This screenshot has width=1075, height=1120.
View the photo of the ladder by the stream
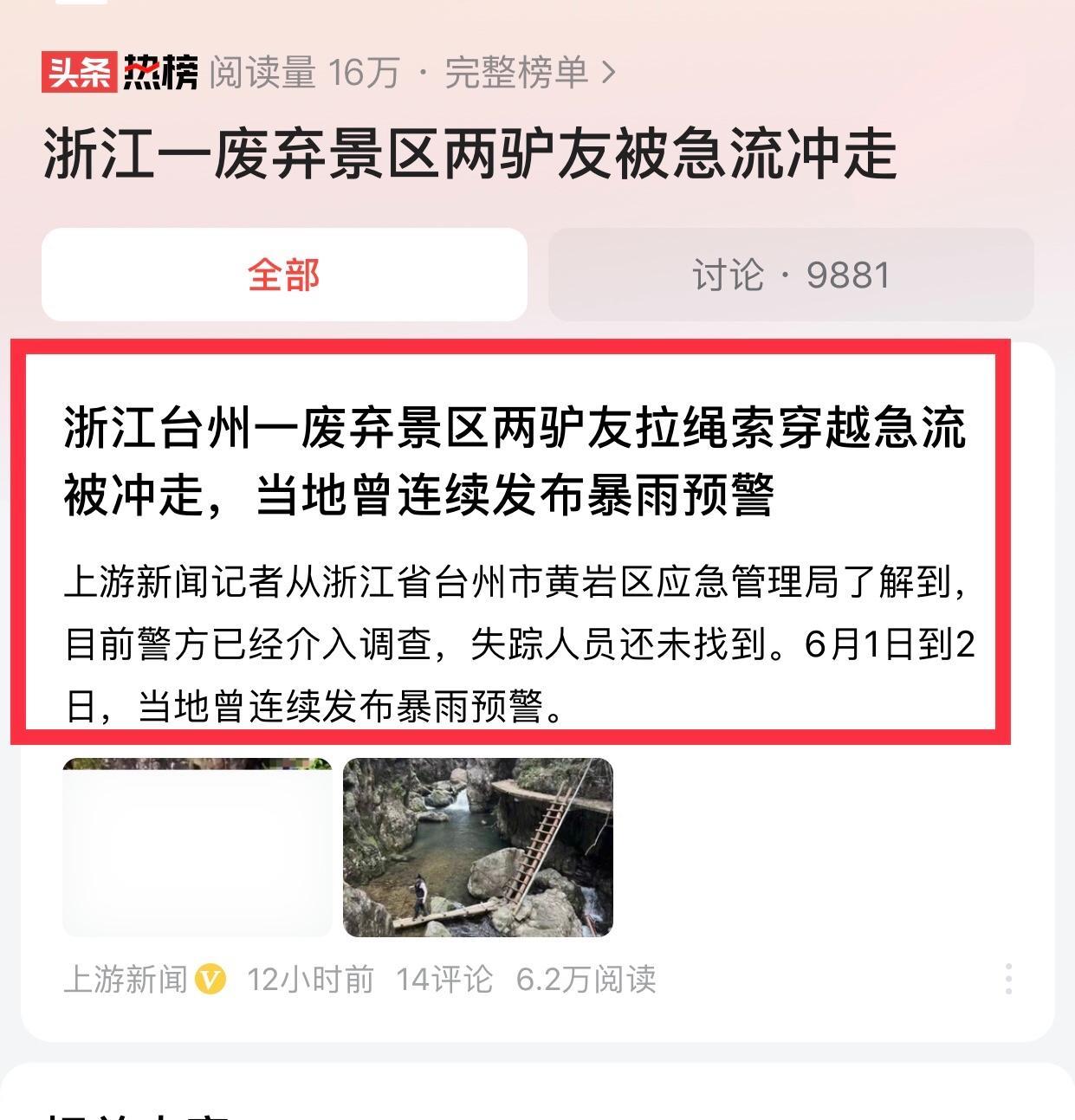click(477, 847)
